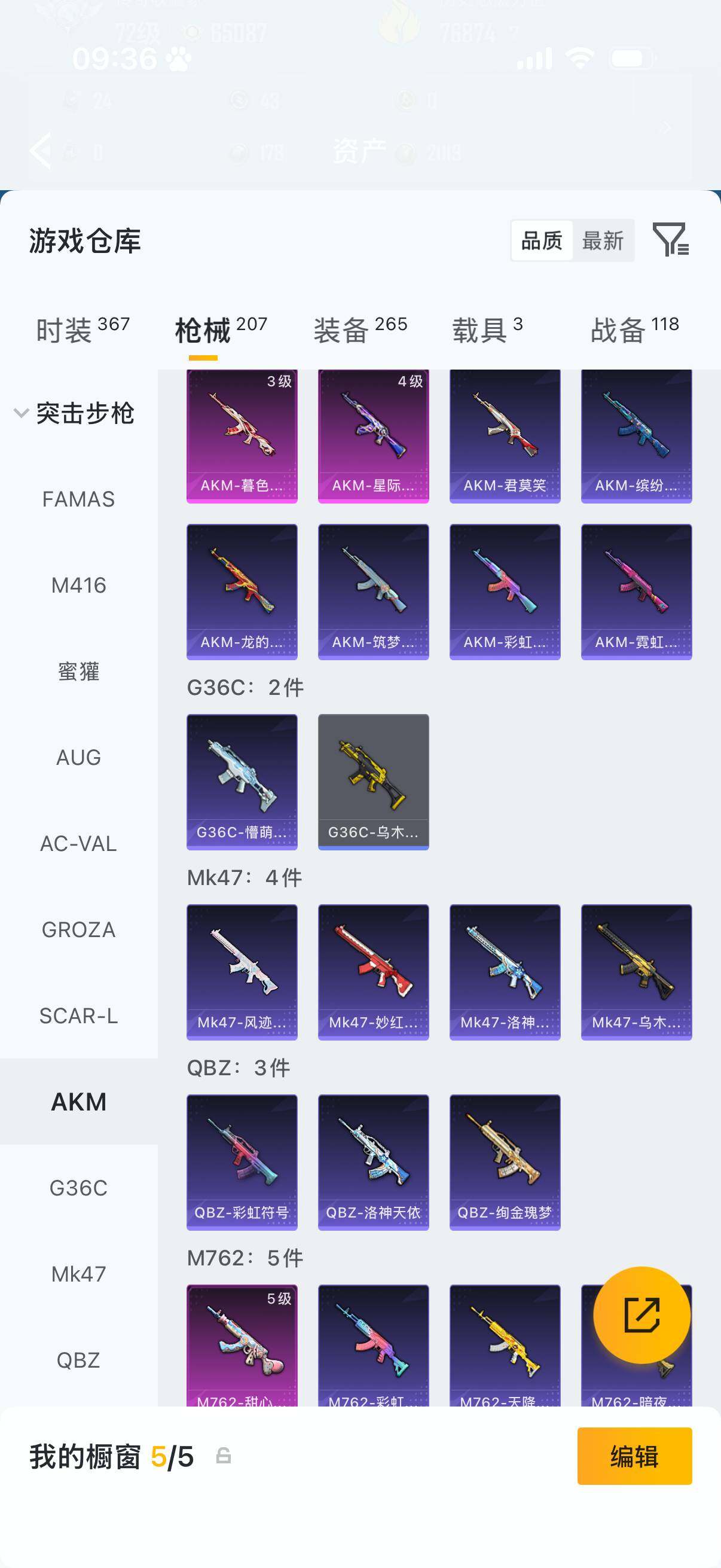The image size is (721, 1568).
Task: Open the AKM-君莫笑 skin card
Action: click(x=505, y=436)
